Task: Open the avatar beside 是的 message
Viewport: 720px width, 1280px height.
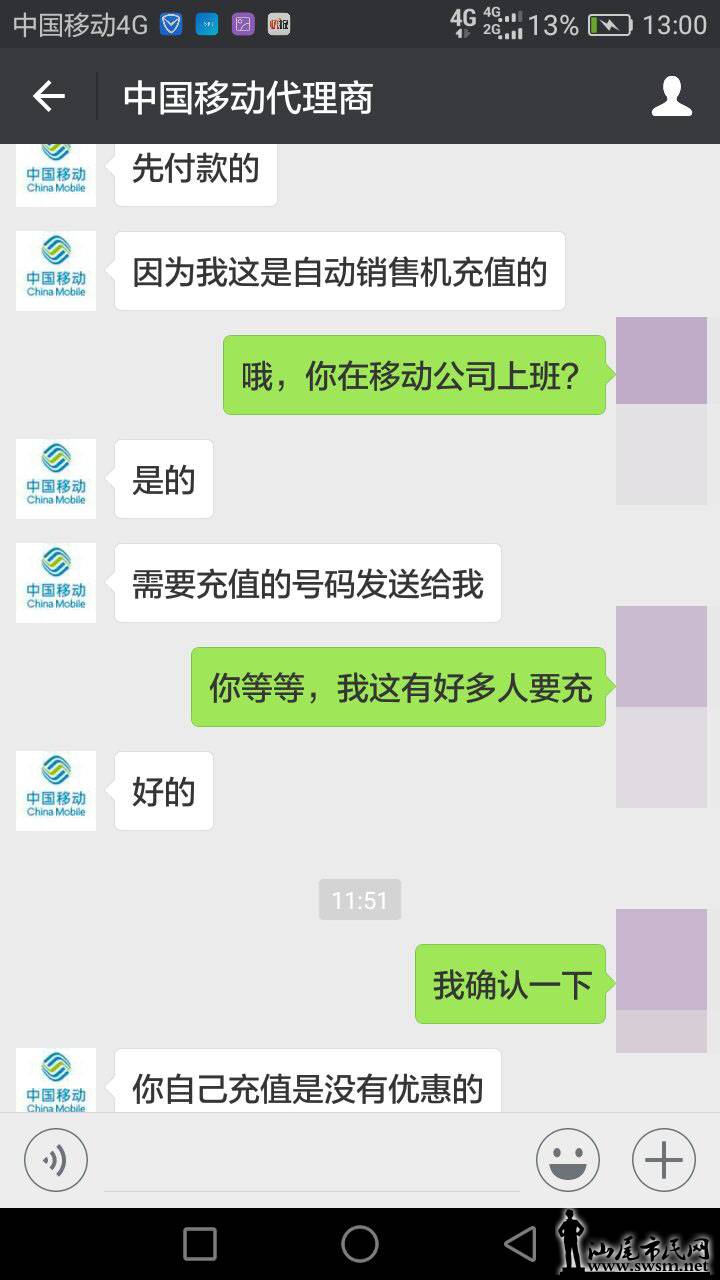Action: click(x=56, y=479)
